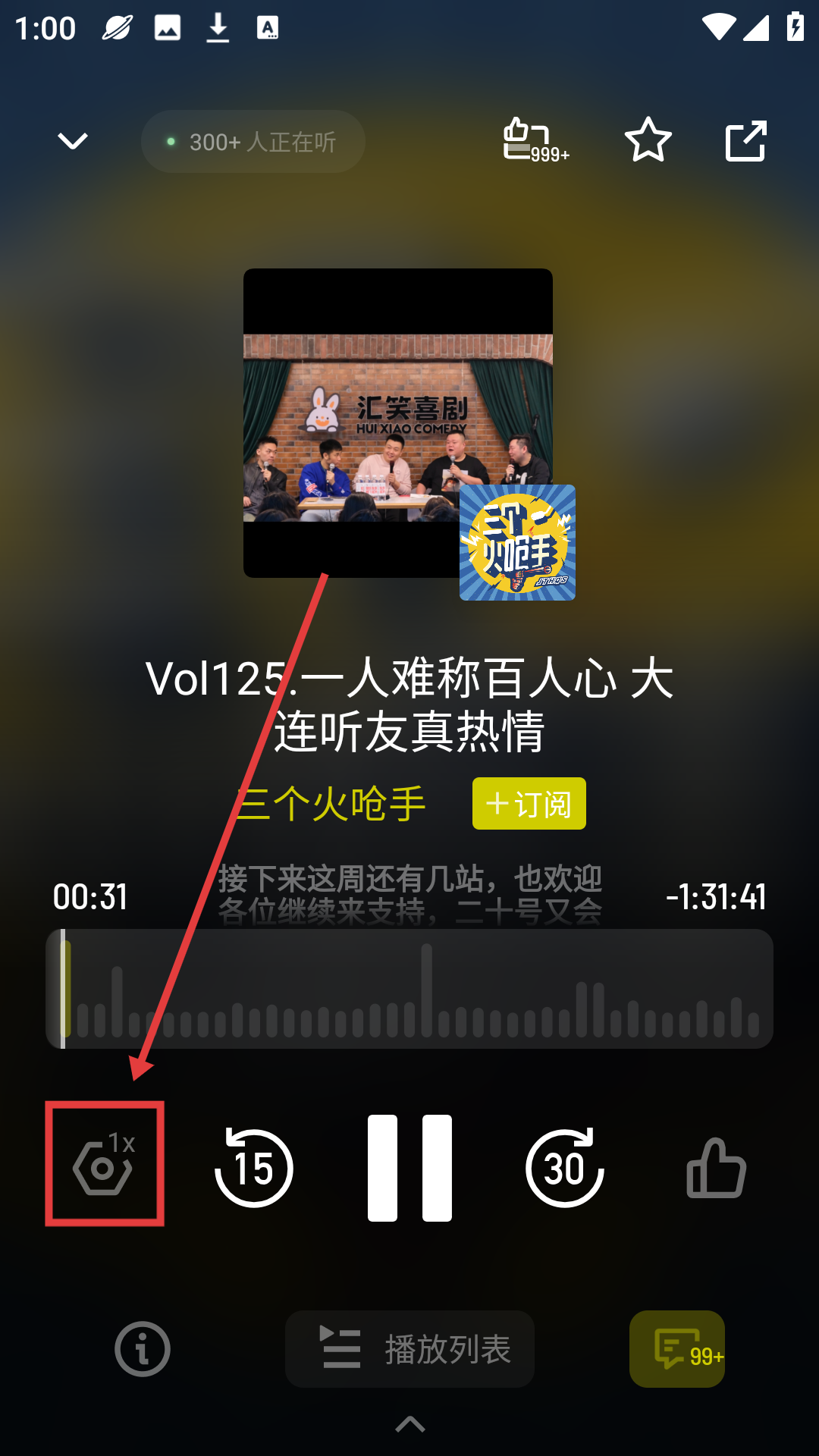Like the episode with thumbs up

[x=716, y=1168]
